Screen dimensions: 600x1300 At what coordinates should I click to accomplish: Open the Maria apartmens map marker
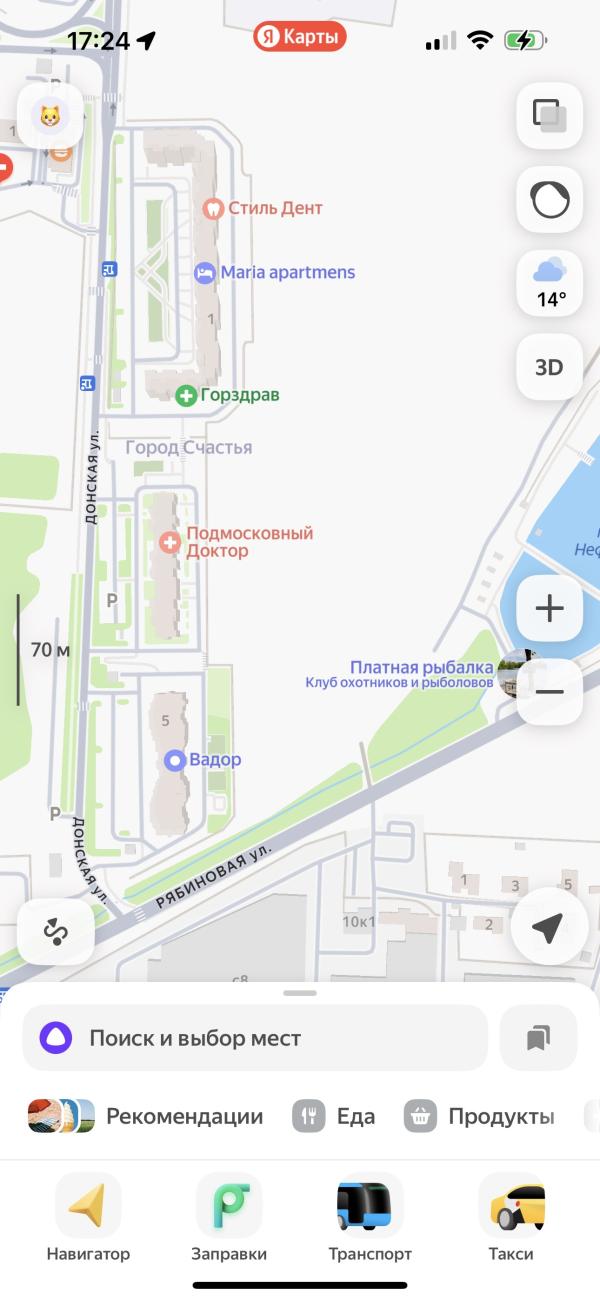[274, 272]
